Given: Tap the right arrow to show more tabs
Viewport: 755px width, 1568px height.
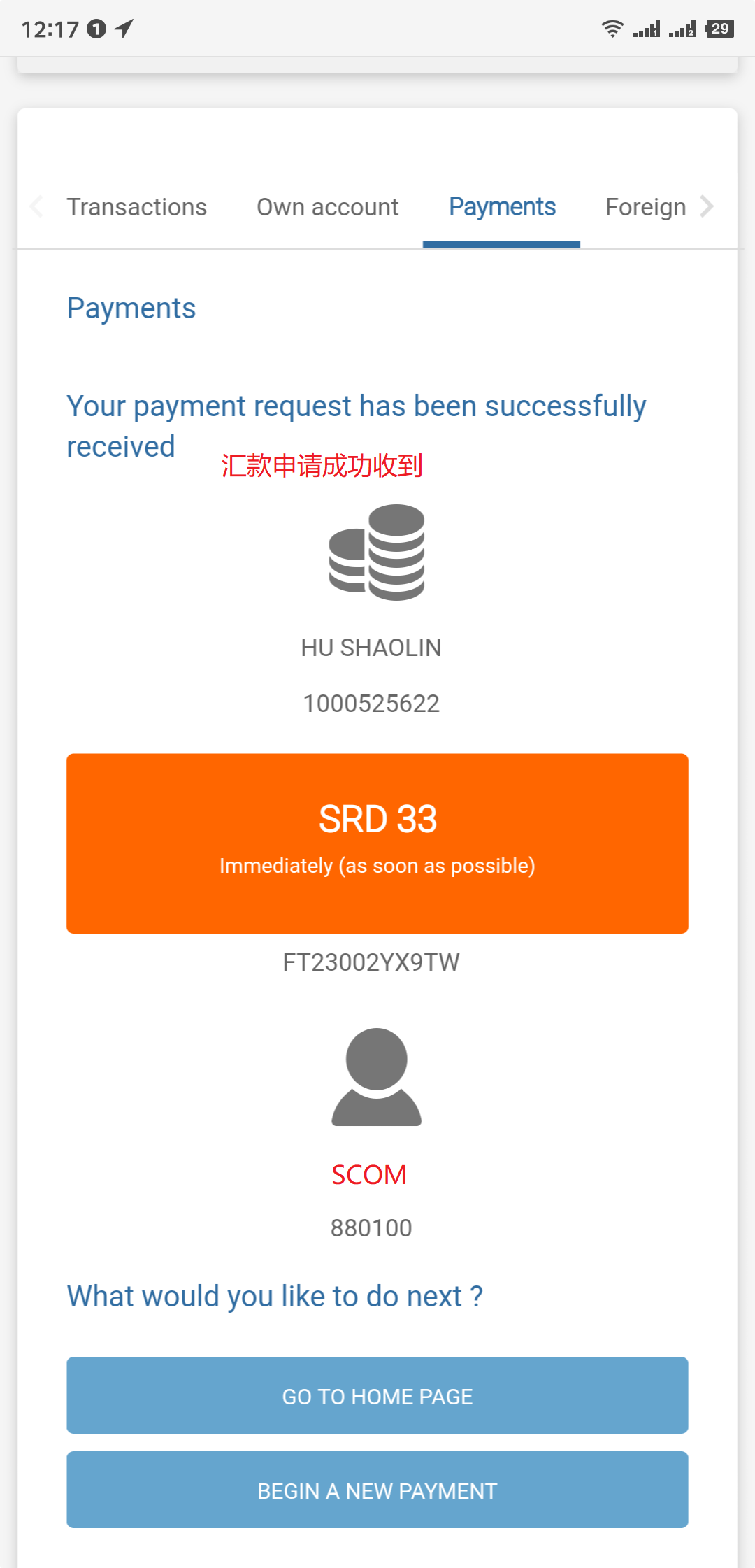Looking at the screenshot, I should (x=707, y=206).
